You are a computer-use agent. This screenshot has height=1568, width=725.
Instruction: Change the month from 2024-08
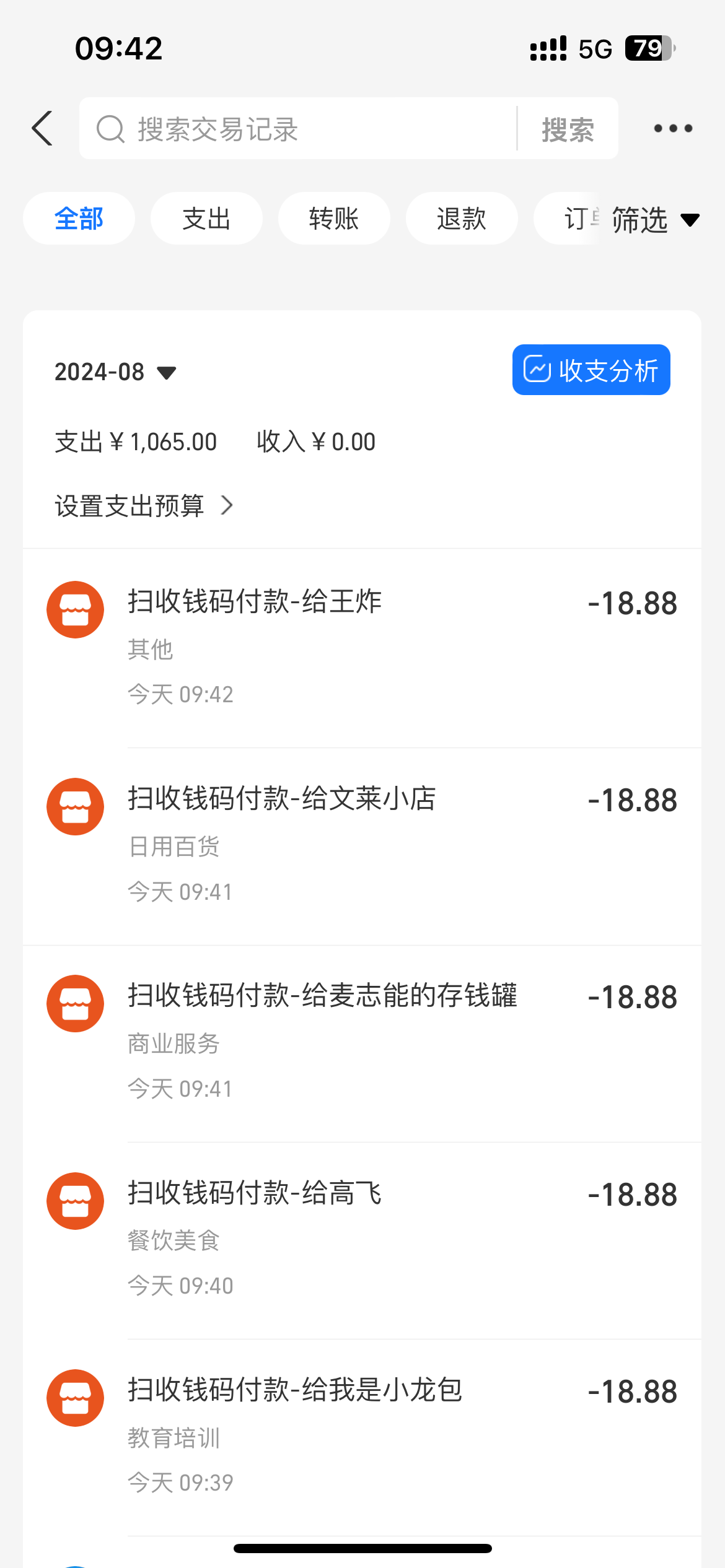[115, 372]
